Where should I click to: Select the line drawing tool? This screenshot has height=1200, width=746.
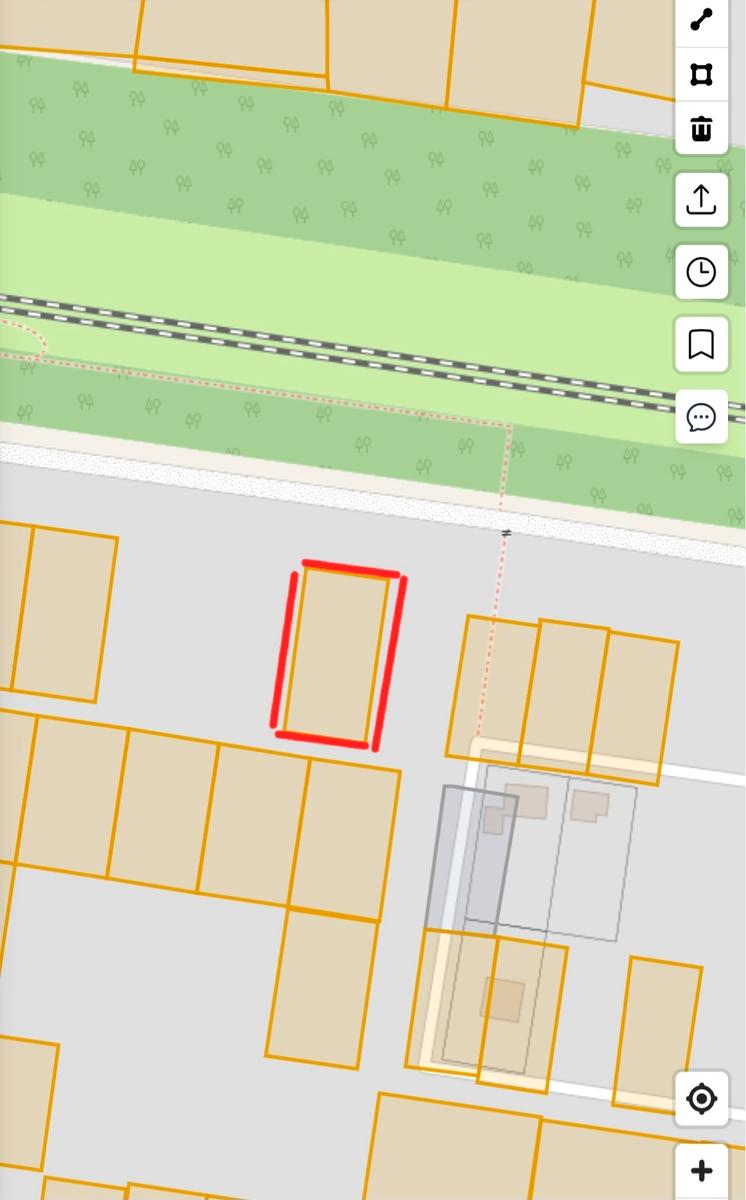pos(701,20)
